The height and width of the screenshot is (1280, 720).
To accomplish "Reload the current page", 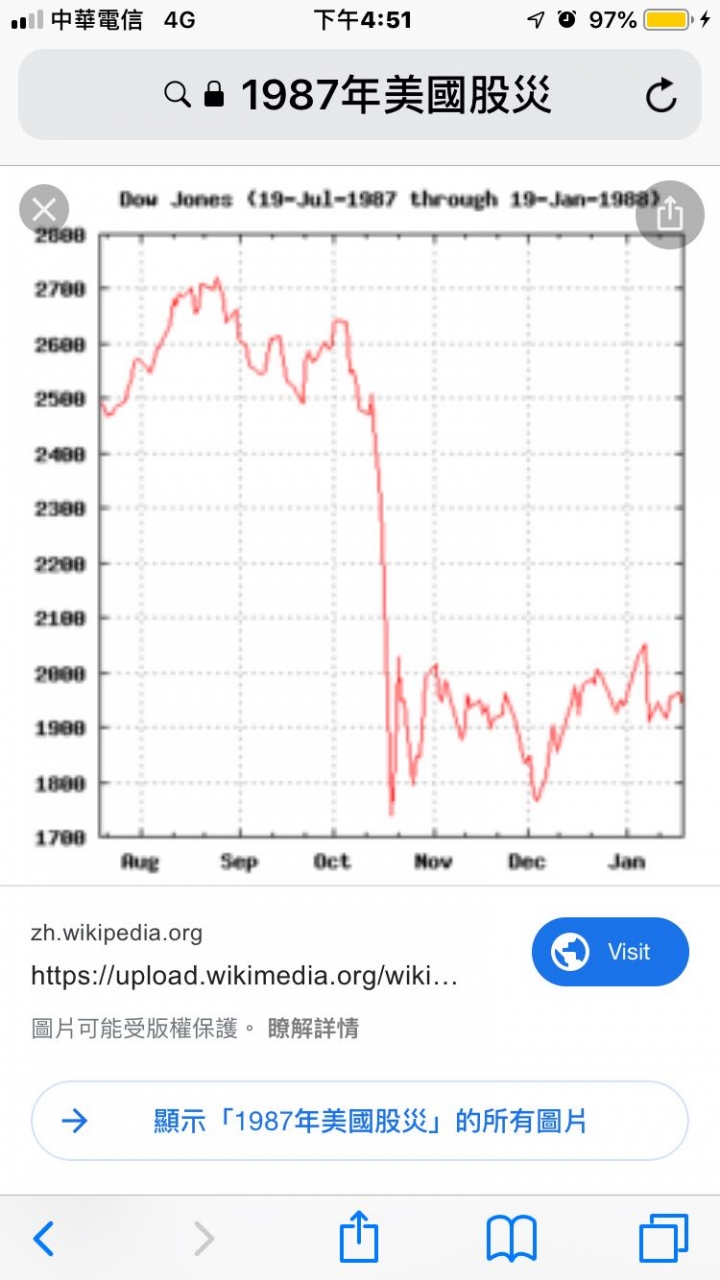I will click(661, 96).
